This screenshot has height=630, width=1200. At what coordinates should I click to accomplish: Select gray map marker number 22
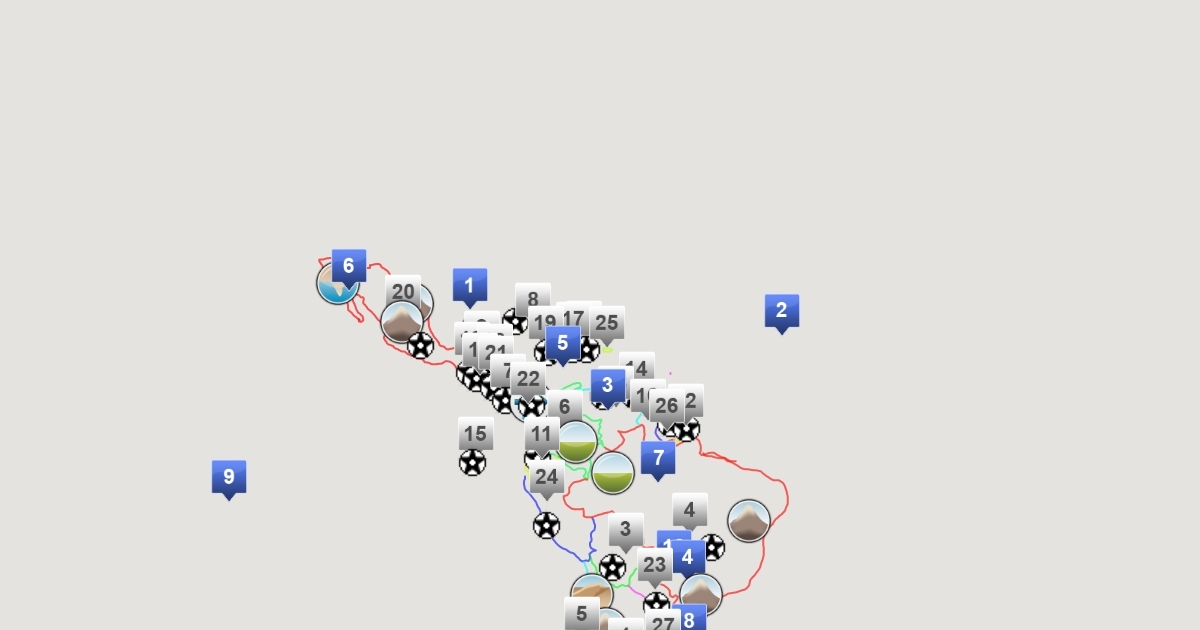(x=528, y=380)
